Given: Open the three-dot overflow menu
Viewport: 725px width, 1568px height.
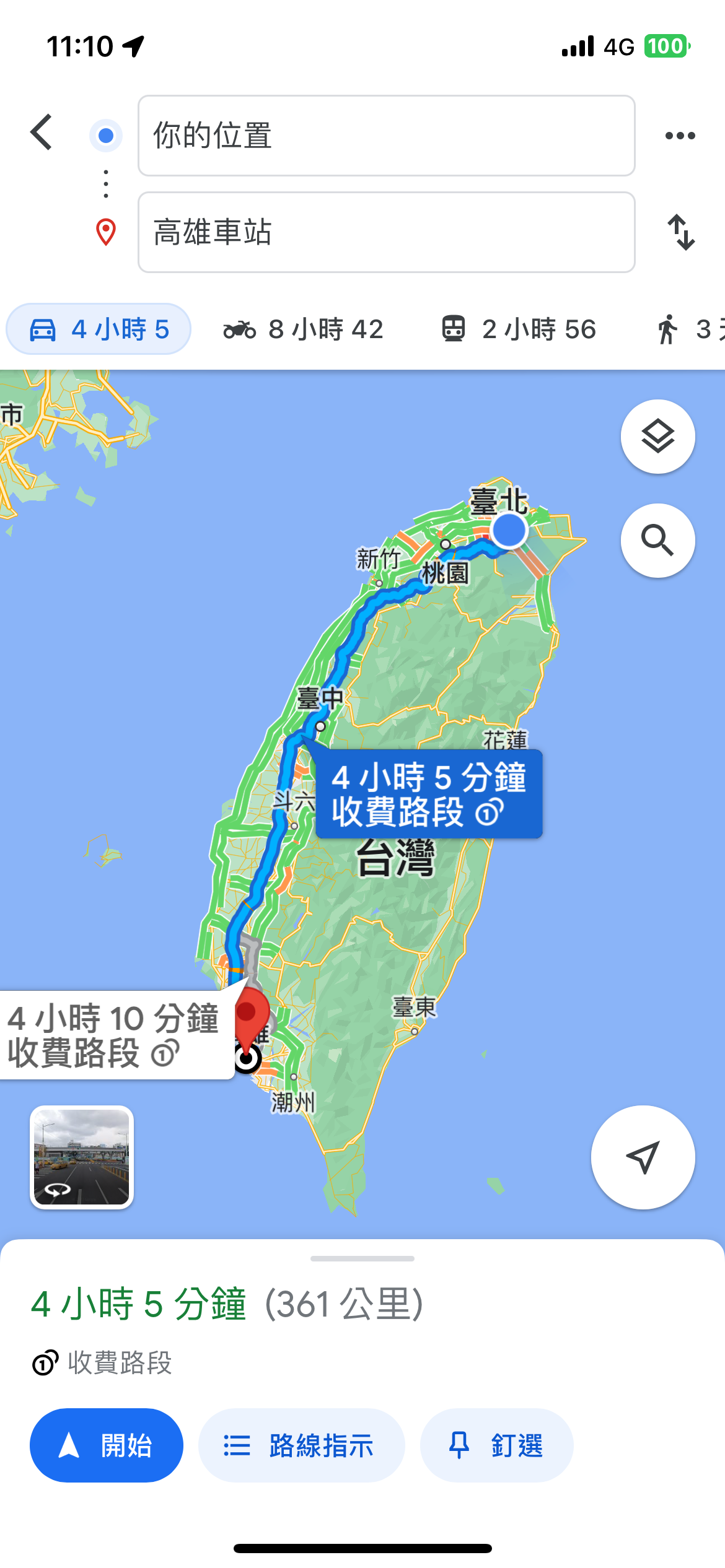Looking at the screenshot, I should pyautogui.click(x=680, y=136).
